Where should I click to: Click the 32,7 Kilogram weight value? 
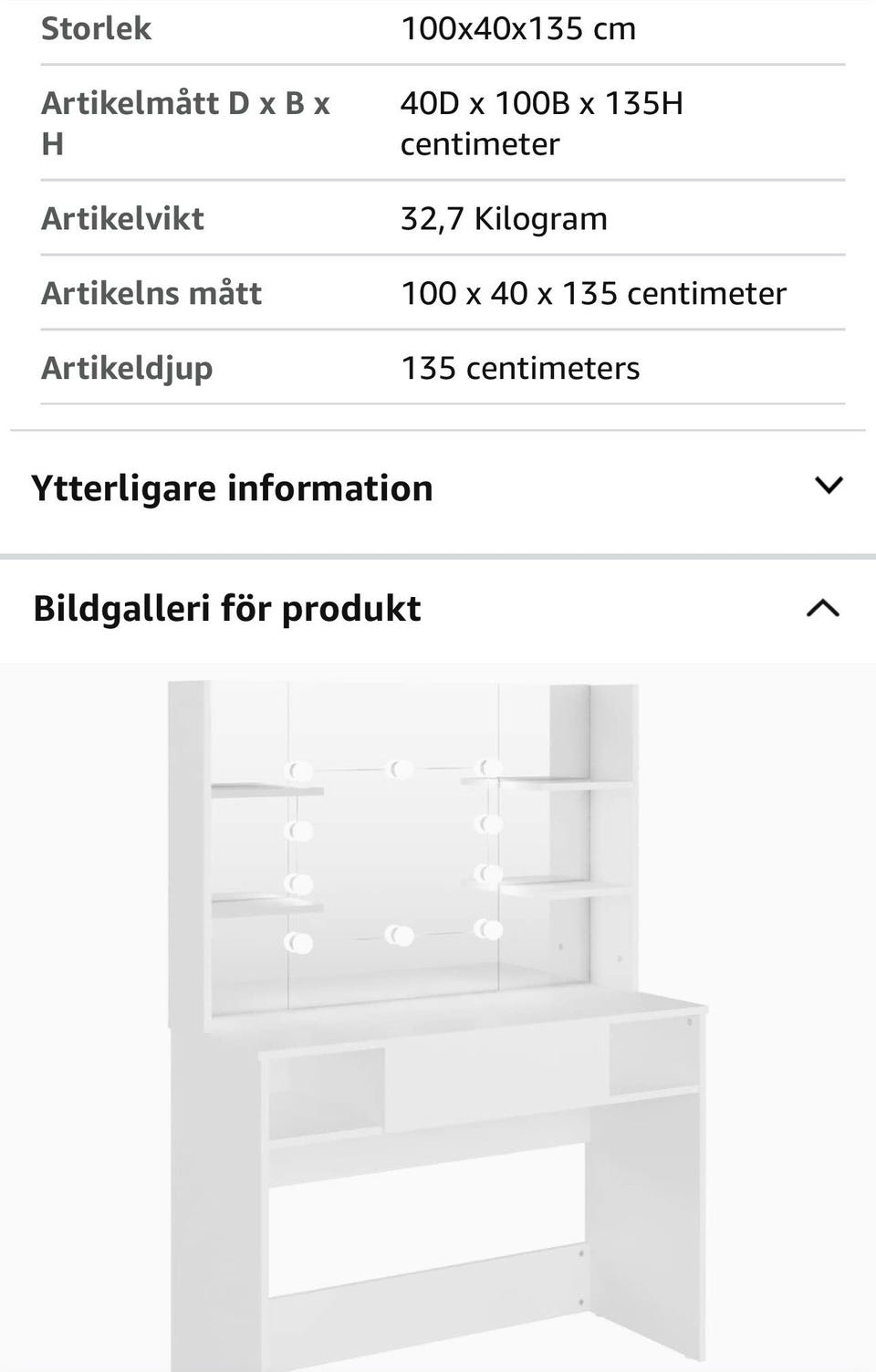505,217
